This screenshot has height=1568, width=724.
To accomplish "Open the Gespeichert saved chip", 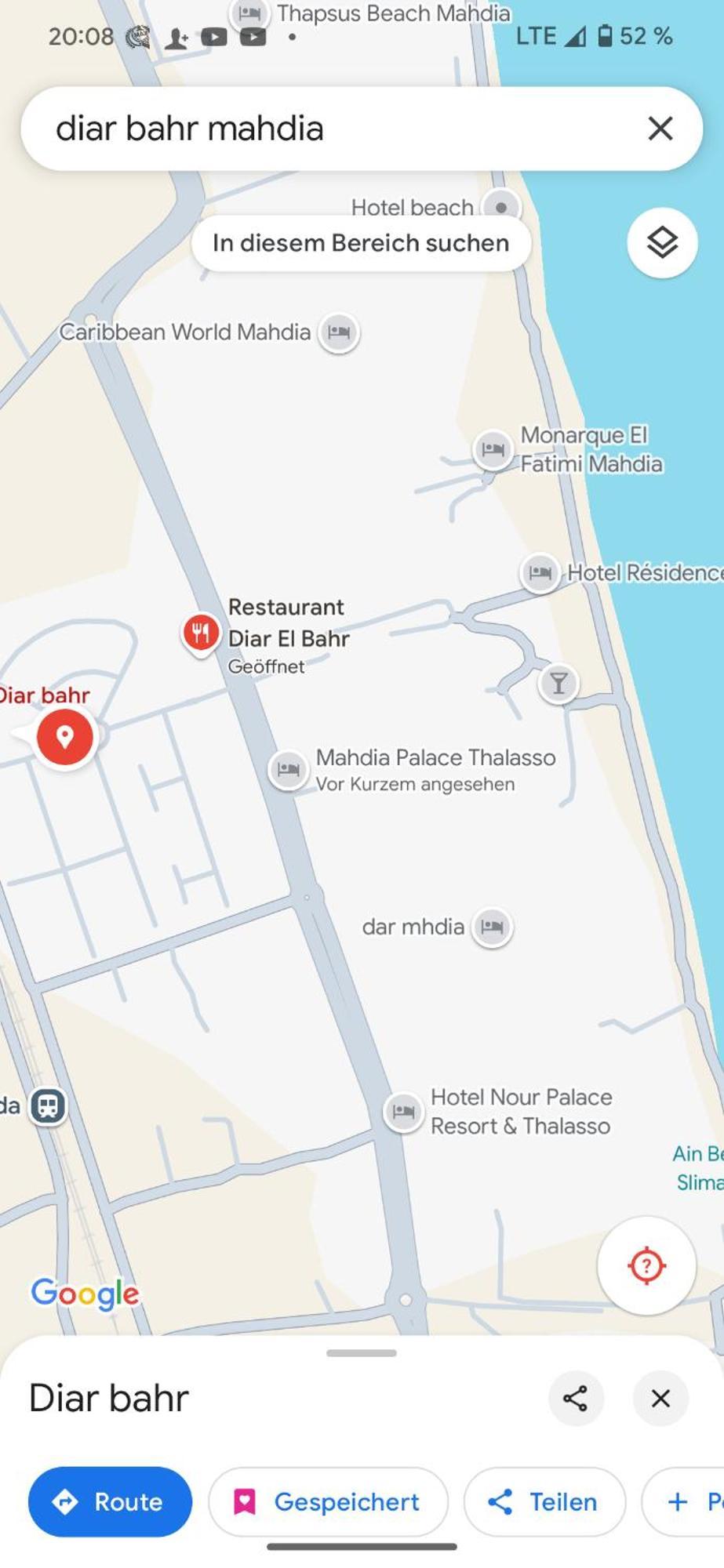I will click(328, 1501).
